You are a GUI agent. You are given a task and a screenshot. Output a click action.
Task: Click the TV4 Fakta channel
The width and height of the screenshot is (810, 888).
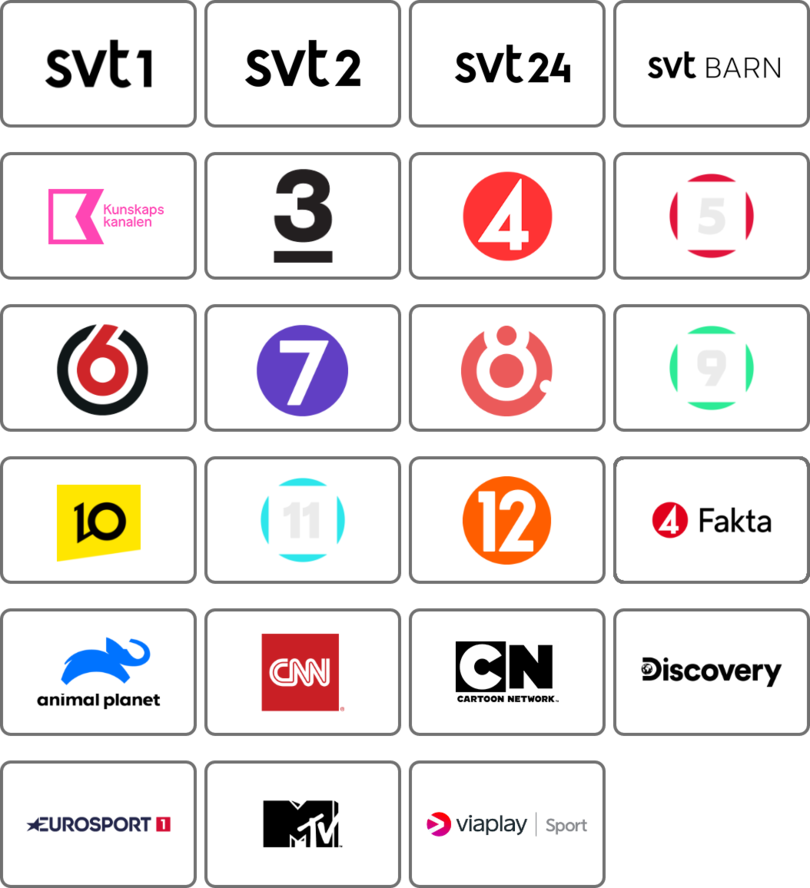(x=710, y=519)
